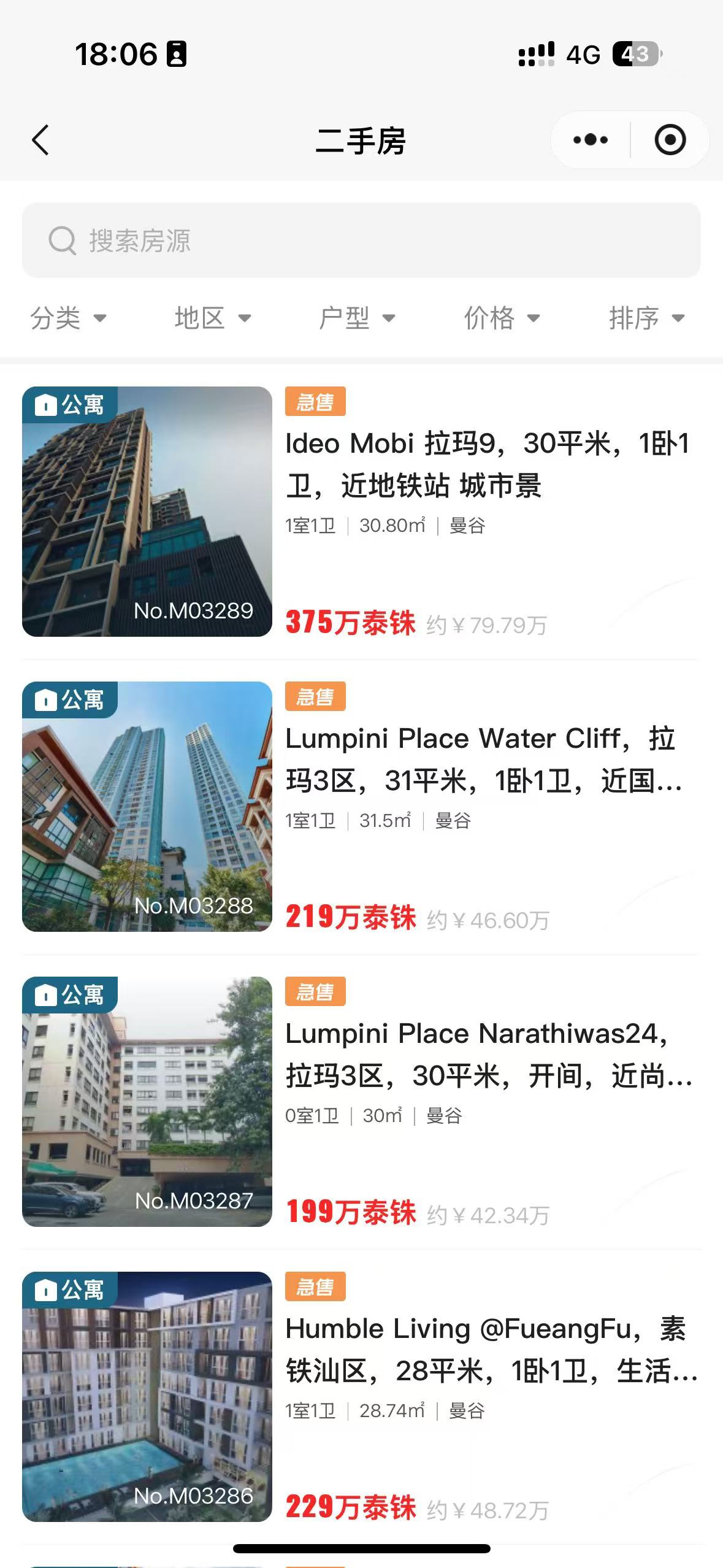Tap the 搜索房源 search box
This screenshot has width=723, height=1568.
click(361, 240)
